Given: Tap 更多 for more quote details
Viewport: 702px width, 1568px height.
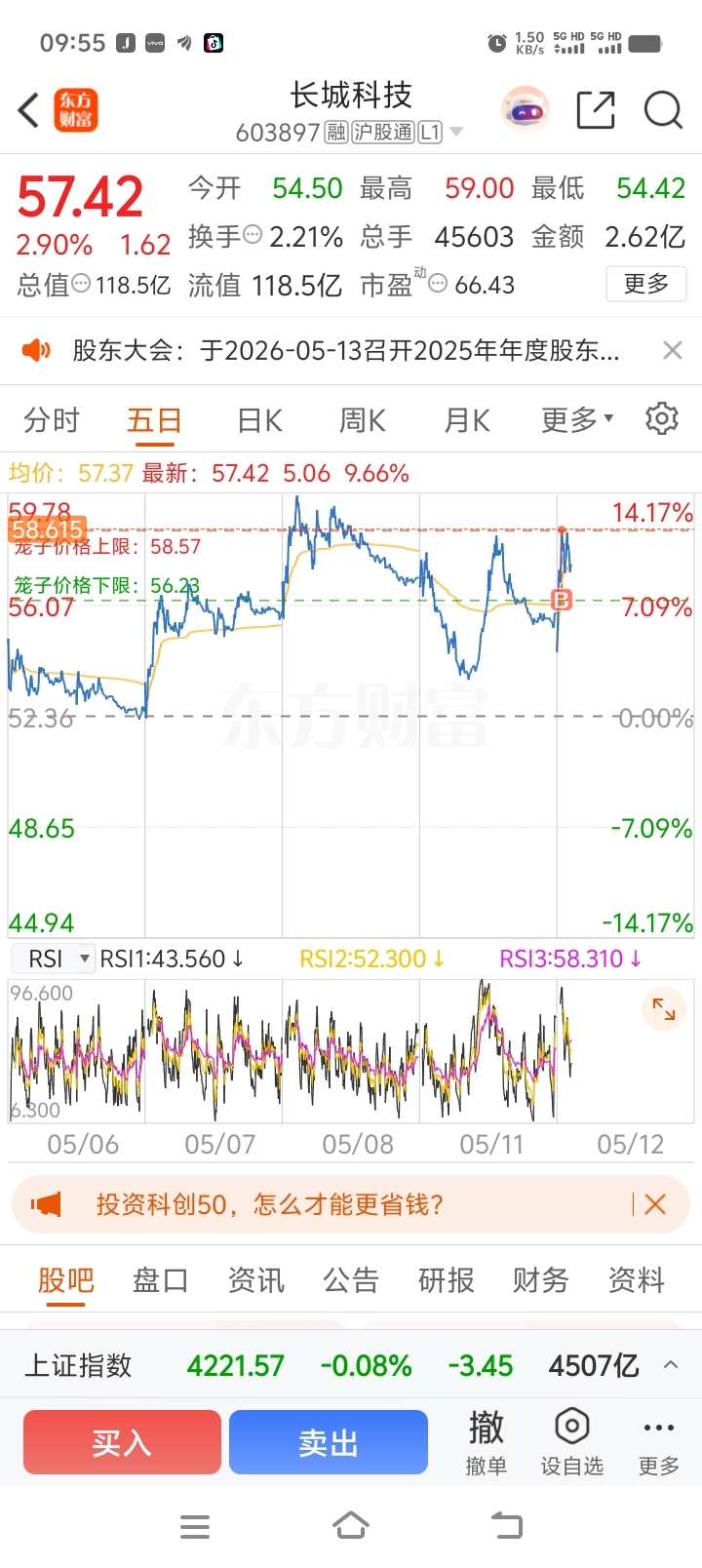Looking at the screenshot, I should tap(646, 284).
